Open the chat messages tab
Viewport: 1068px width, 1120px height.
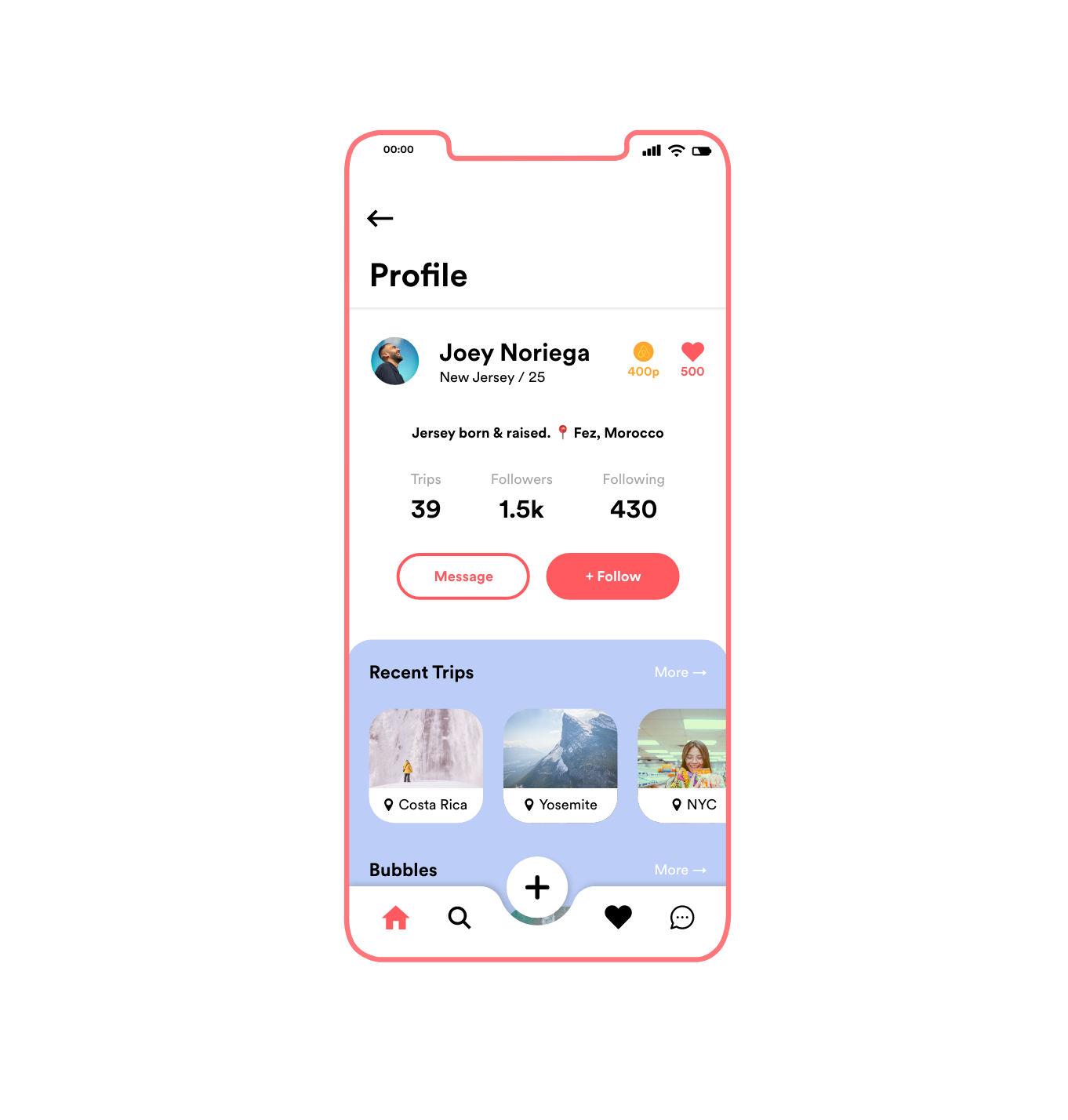pyautogui.click(x=682, y=918)
